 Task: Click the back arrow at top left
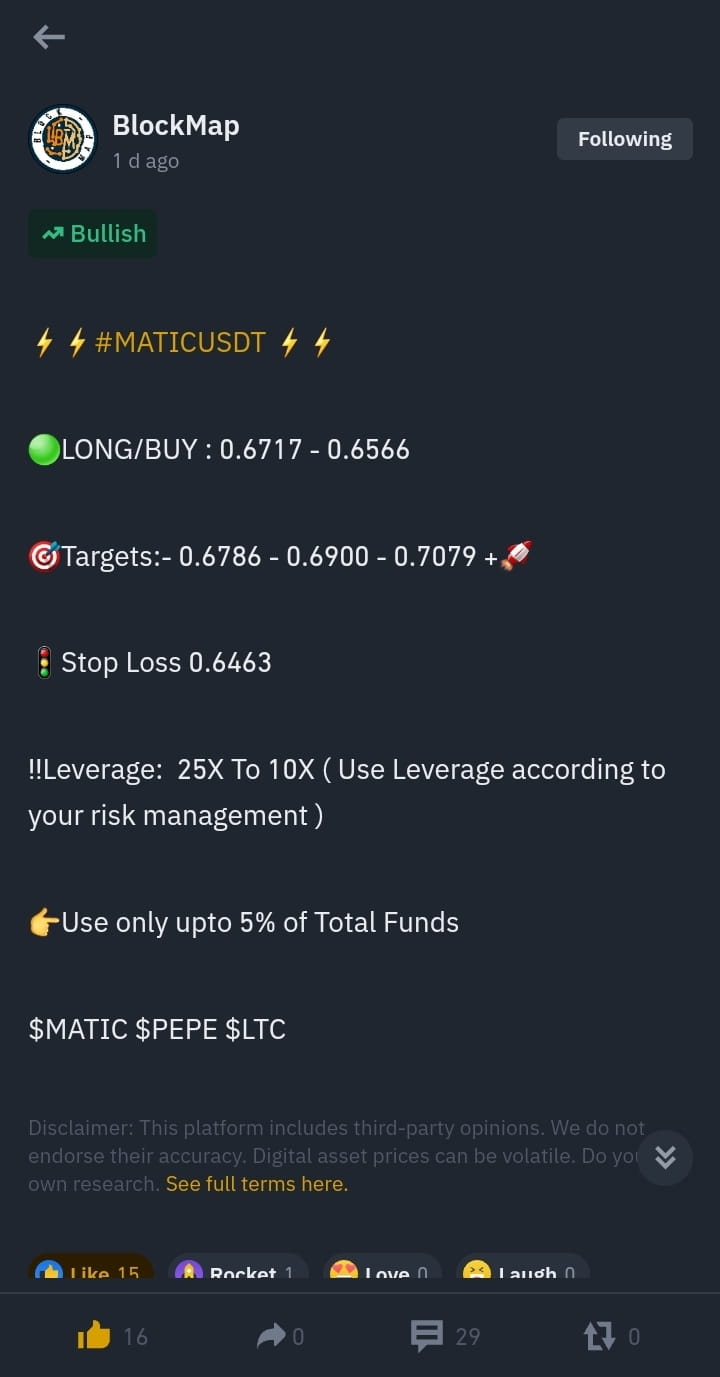pos(48,37)
